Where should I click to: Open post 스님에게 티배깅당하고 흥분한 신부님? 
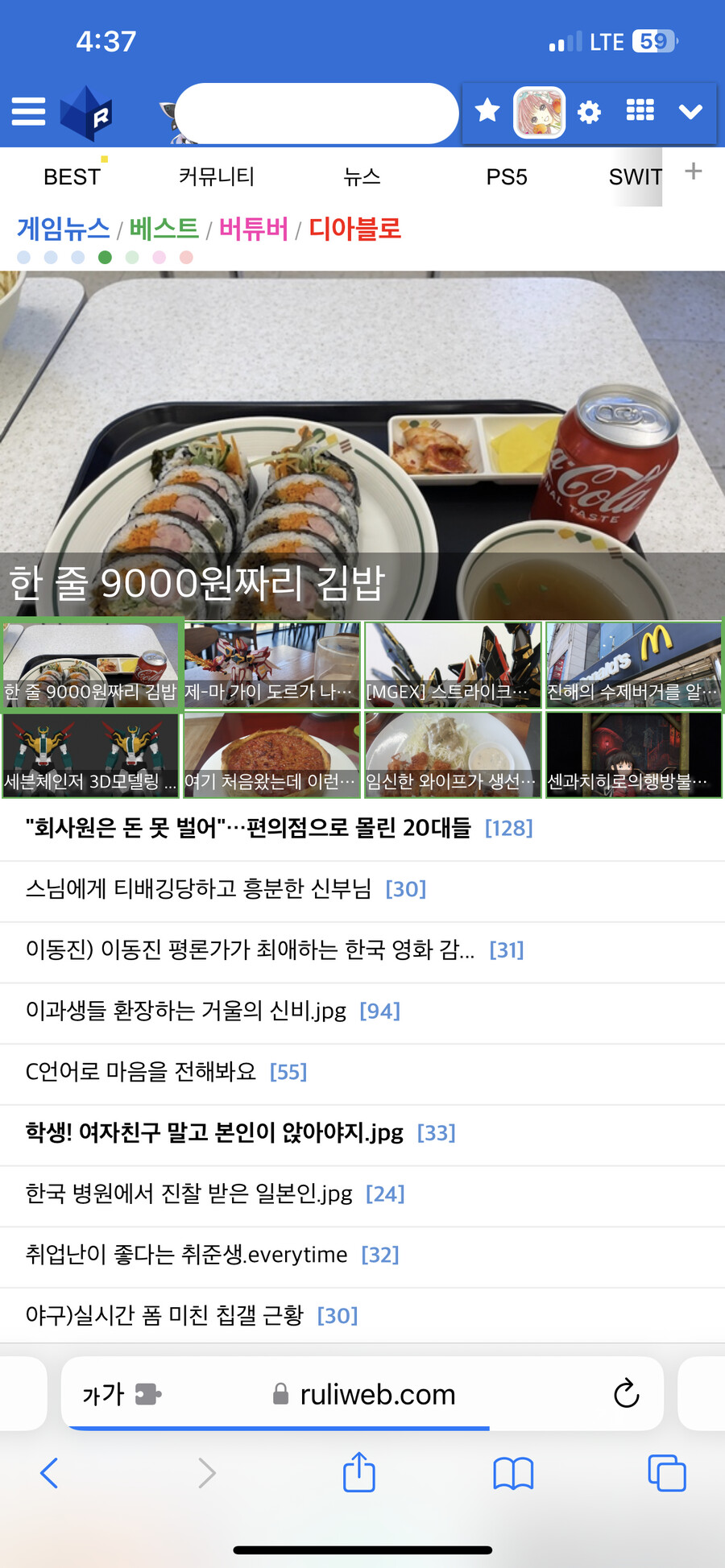pos(199,889)
